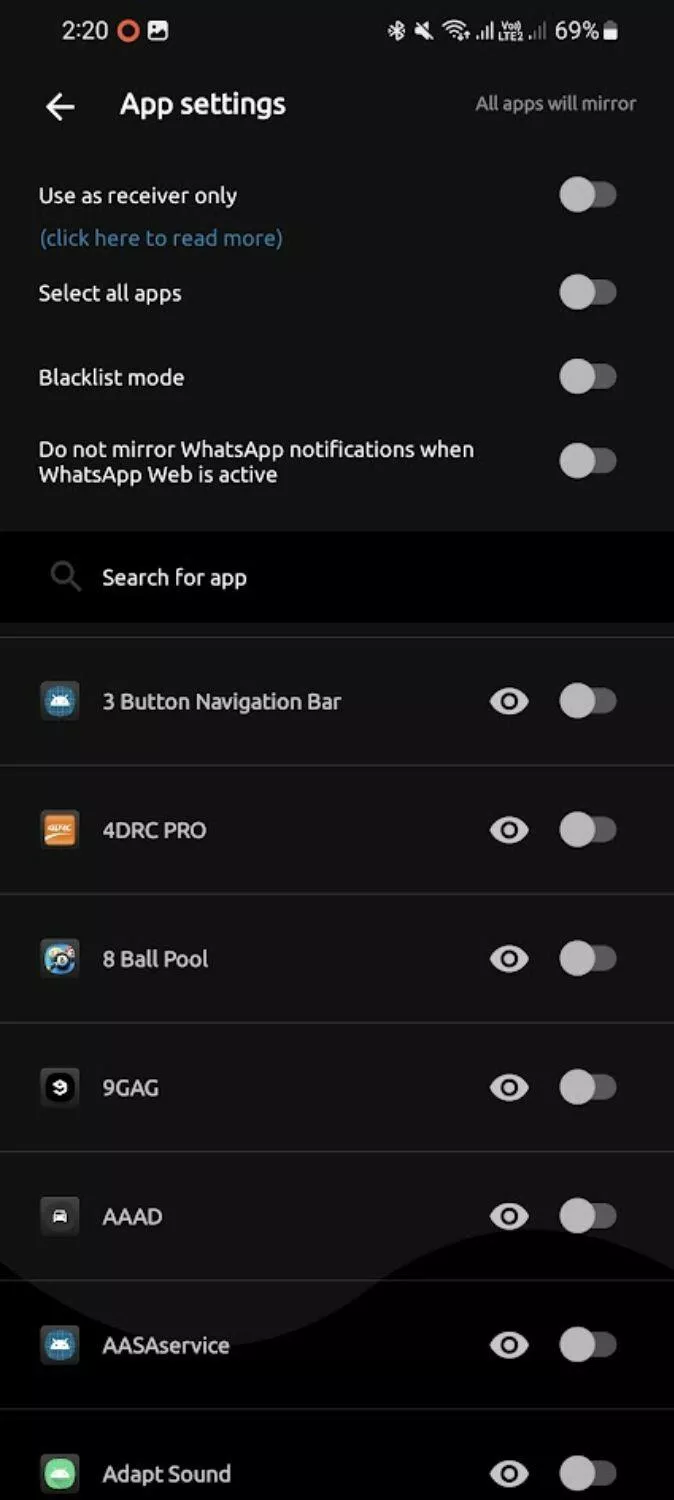Switch on 8 Ball Pool mirroring
The height and width of the screenshot is (1500, 674).
[588, 958]
